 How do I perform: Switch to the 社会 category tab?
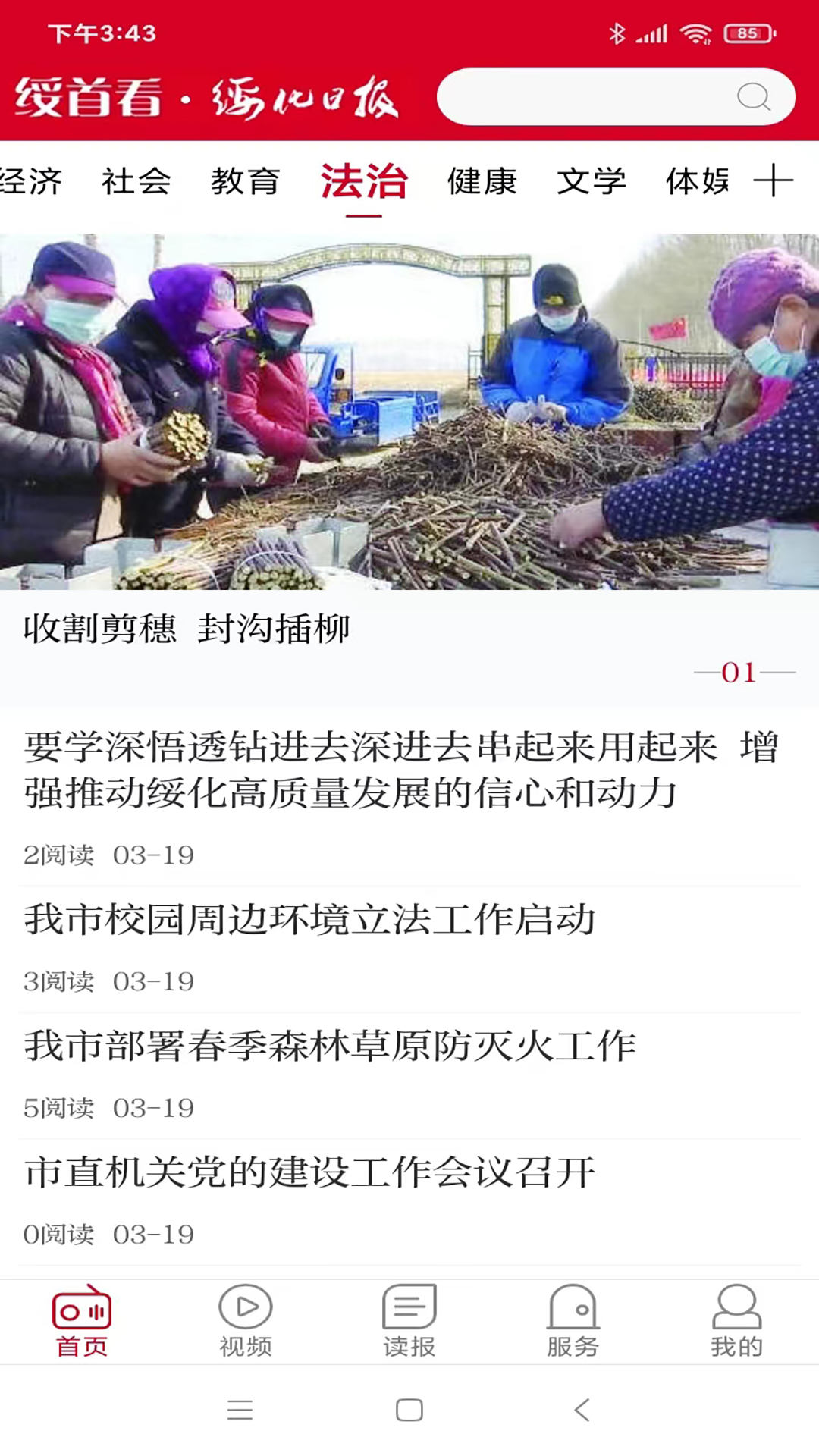pos(136,182)
